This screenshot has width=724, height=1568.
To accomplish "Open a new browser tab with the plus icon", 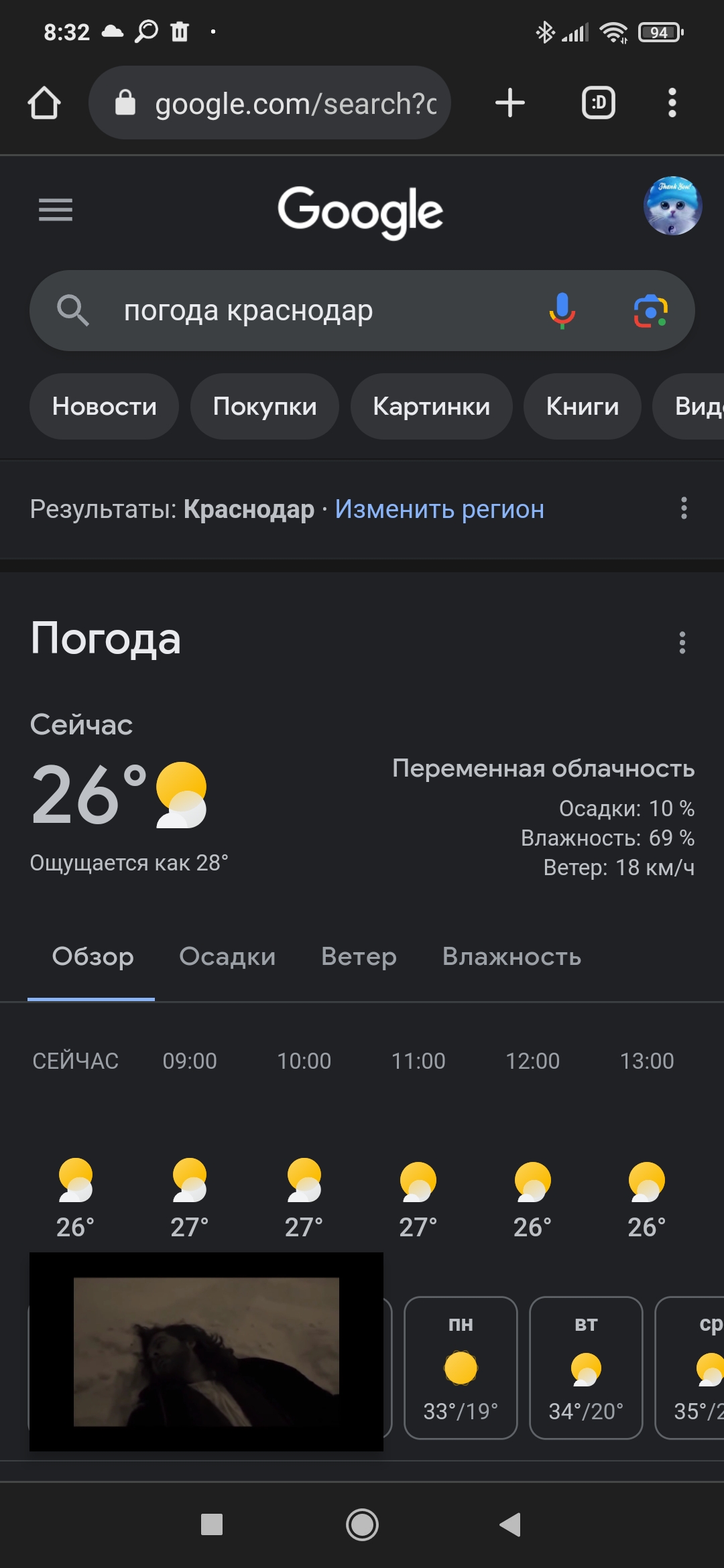I will (509, 103).
